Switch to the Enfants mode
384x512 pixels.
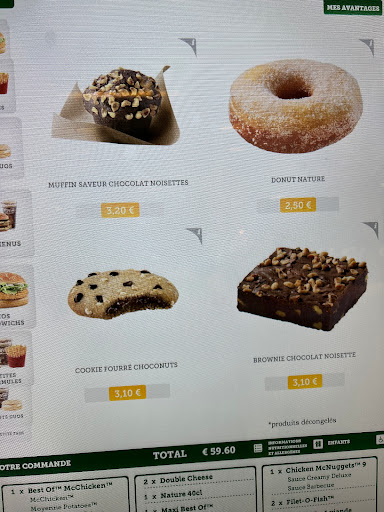(332, 443)
